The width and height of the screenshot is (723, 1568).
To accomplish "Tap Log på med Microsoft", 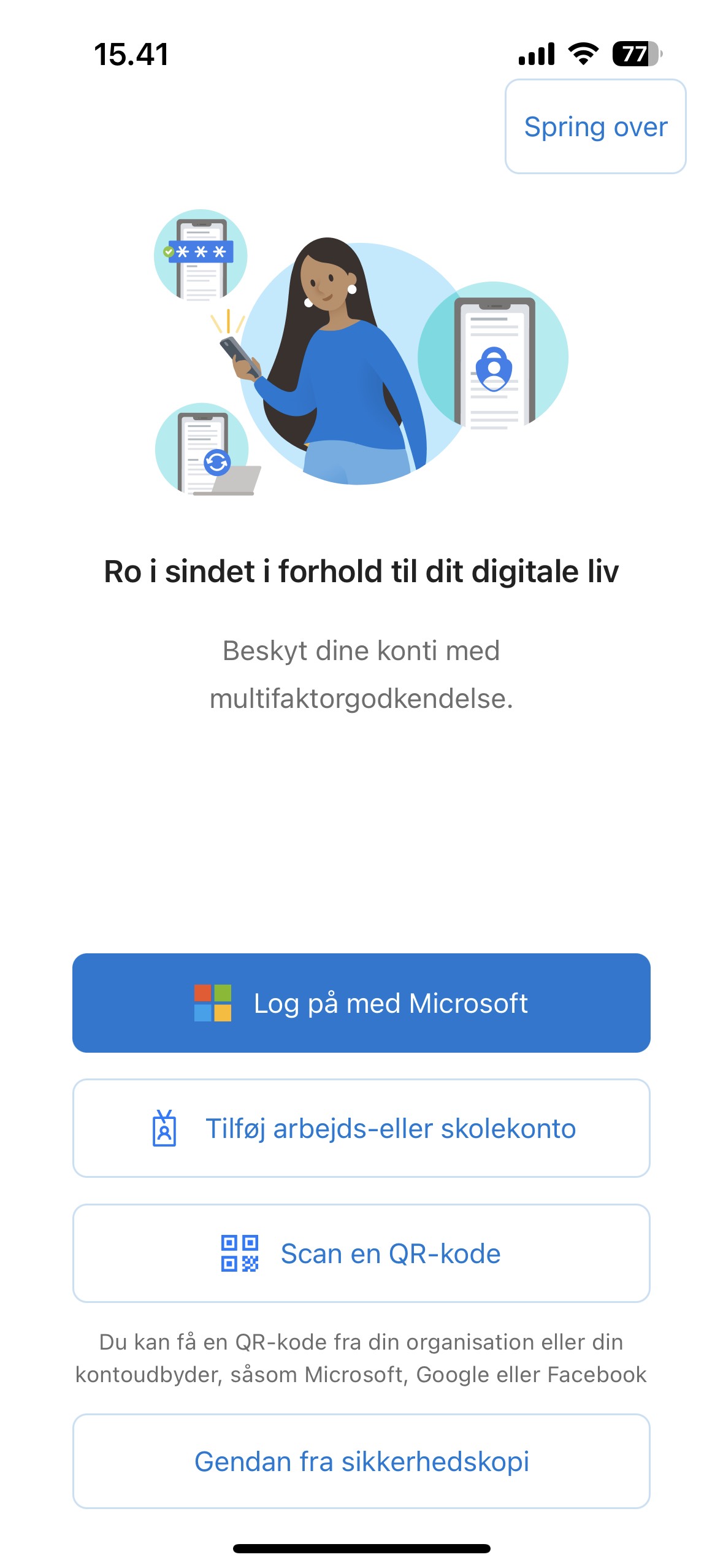I will pos(361,1003).
